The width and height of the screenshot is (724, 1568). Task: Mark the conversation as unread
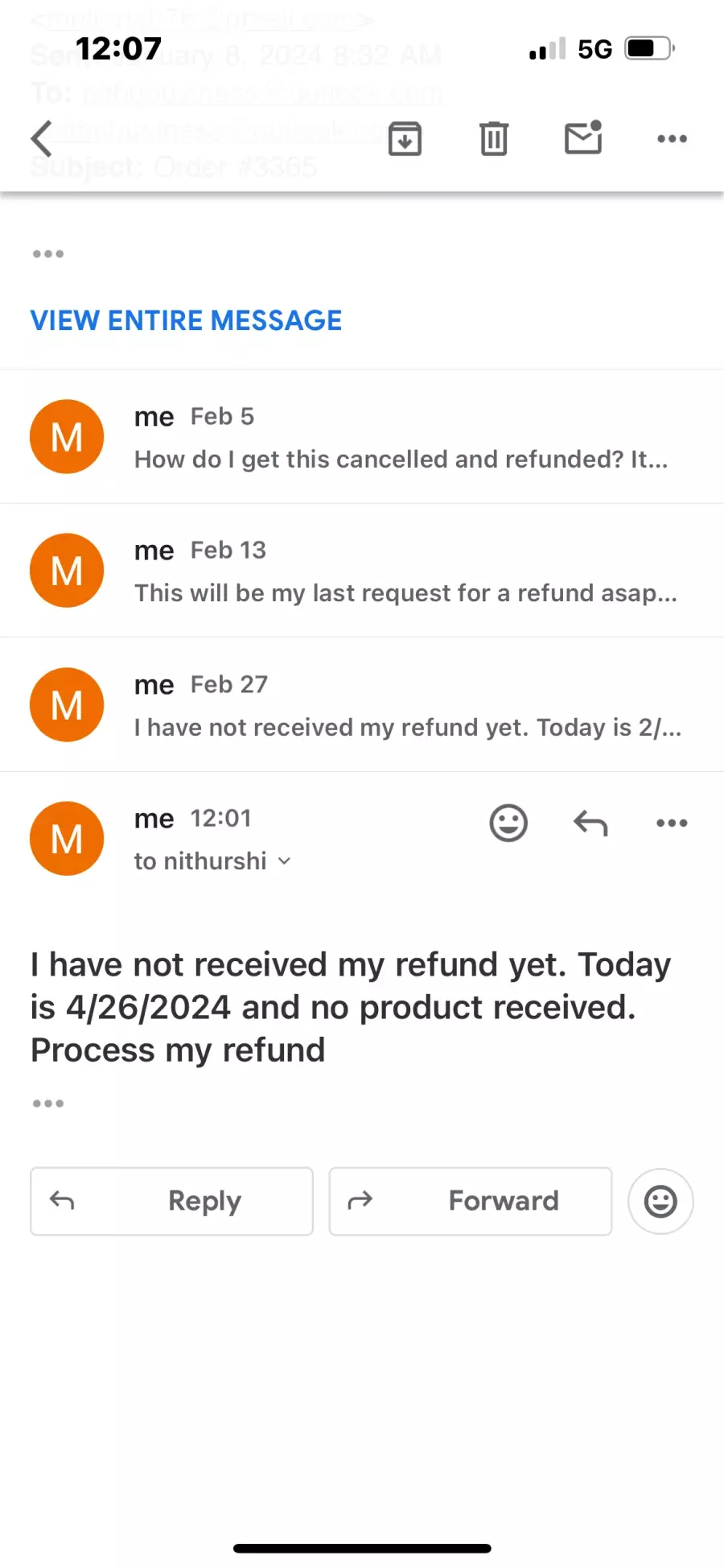[583, 138]
